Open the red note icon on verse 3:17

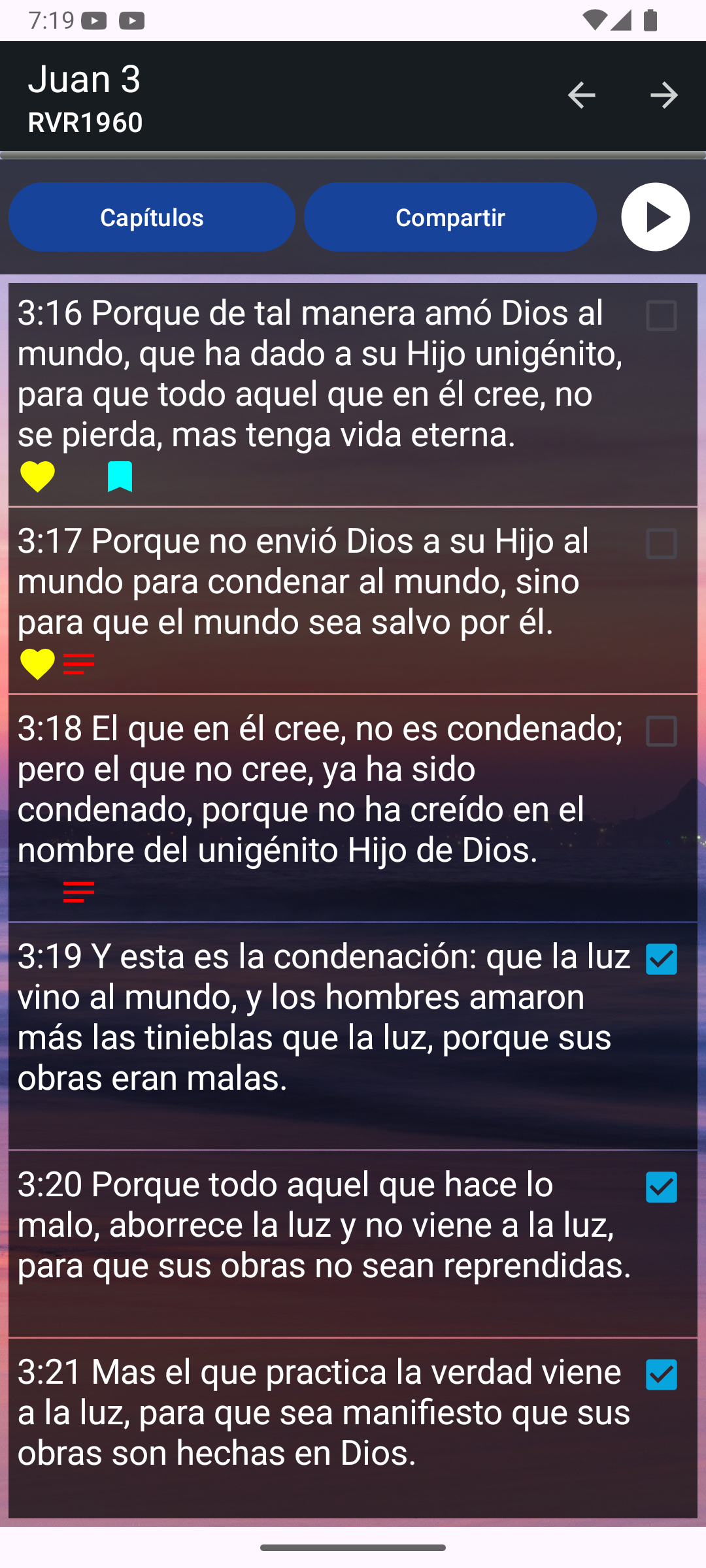(78, 664)
